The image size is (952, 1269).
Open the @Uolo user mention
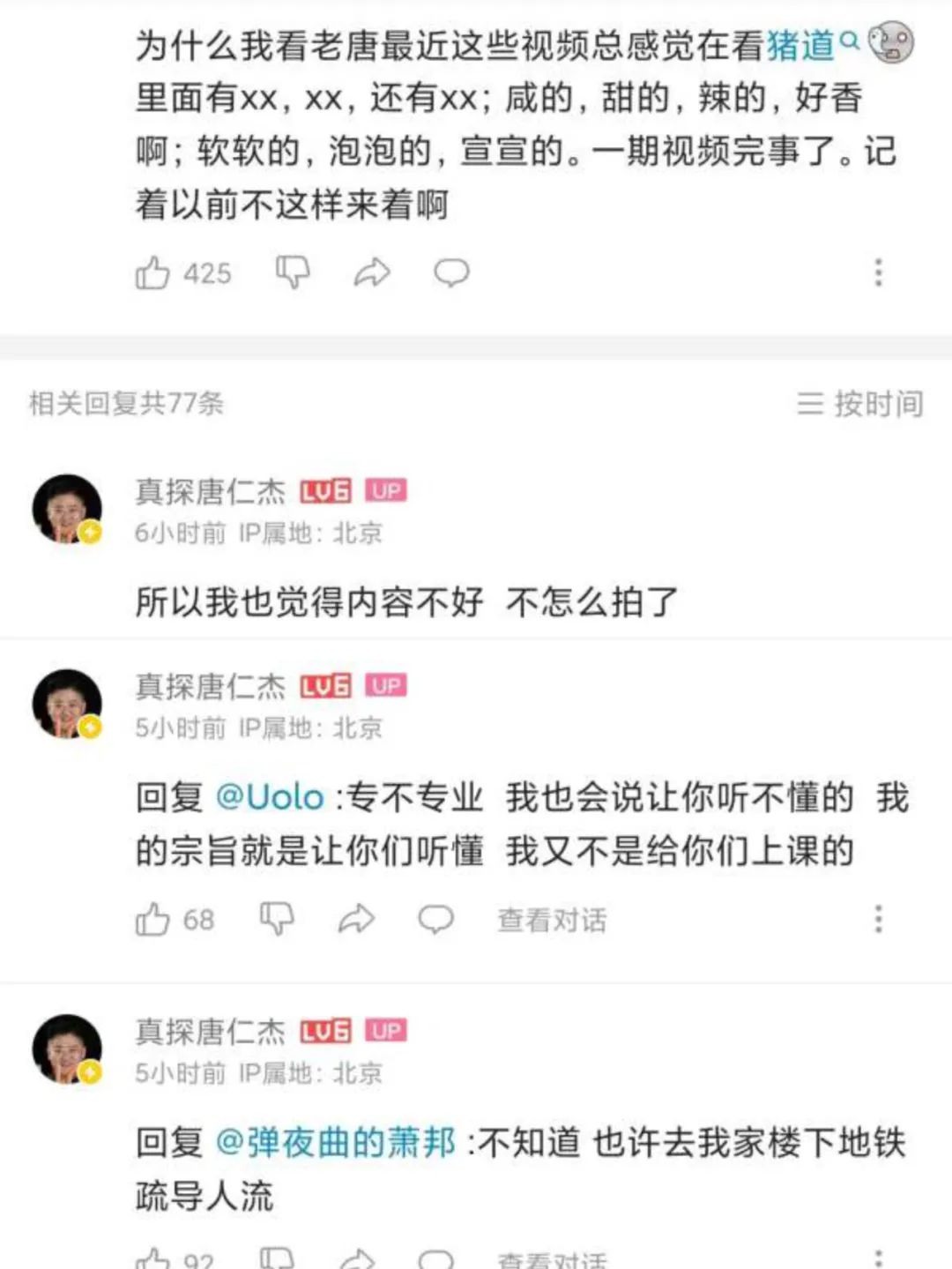pos(271,798)
